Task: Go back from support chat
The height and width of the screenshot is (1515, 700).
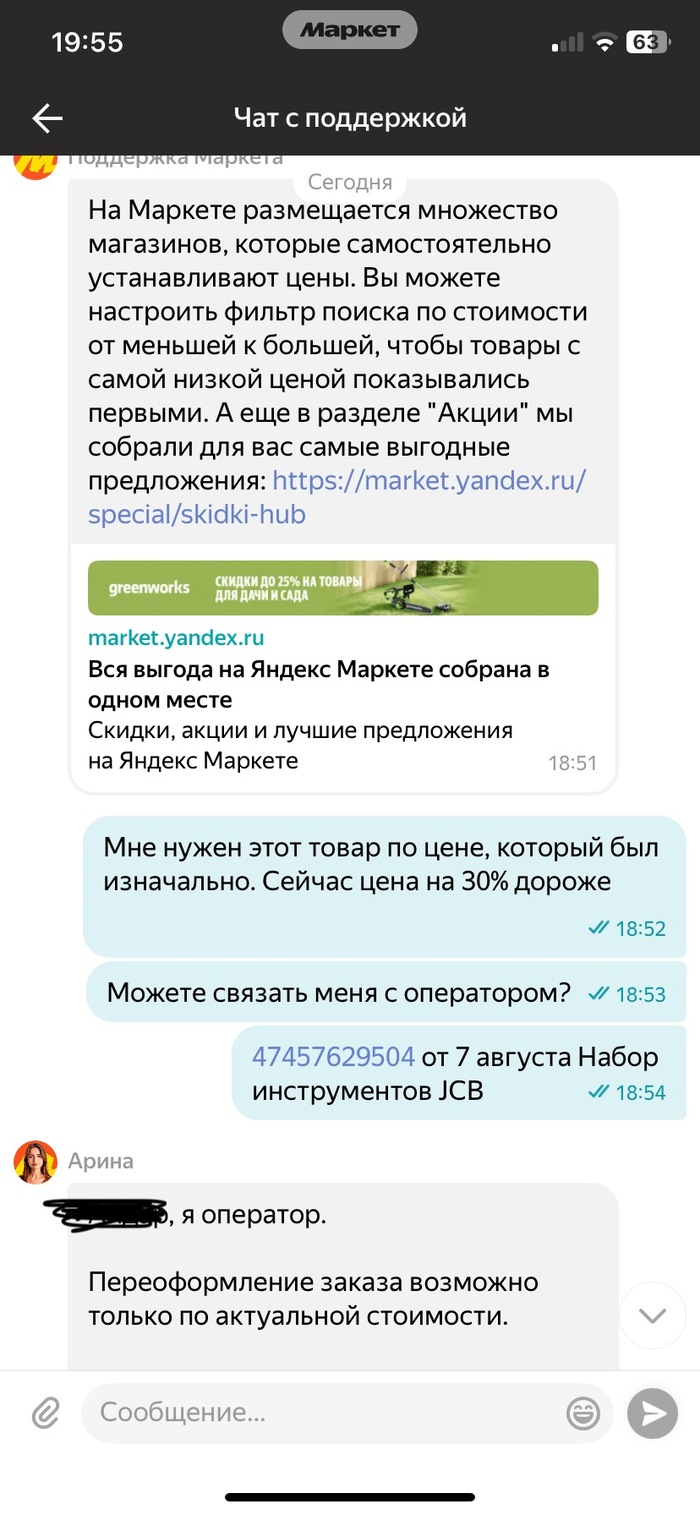Action: pyautogui.click(x=47, y=118)
